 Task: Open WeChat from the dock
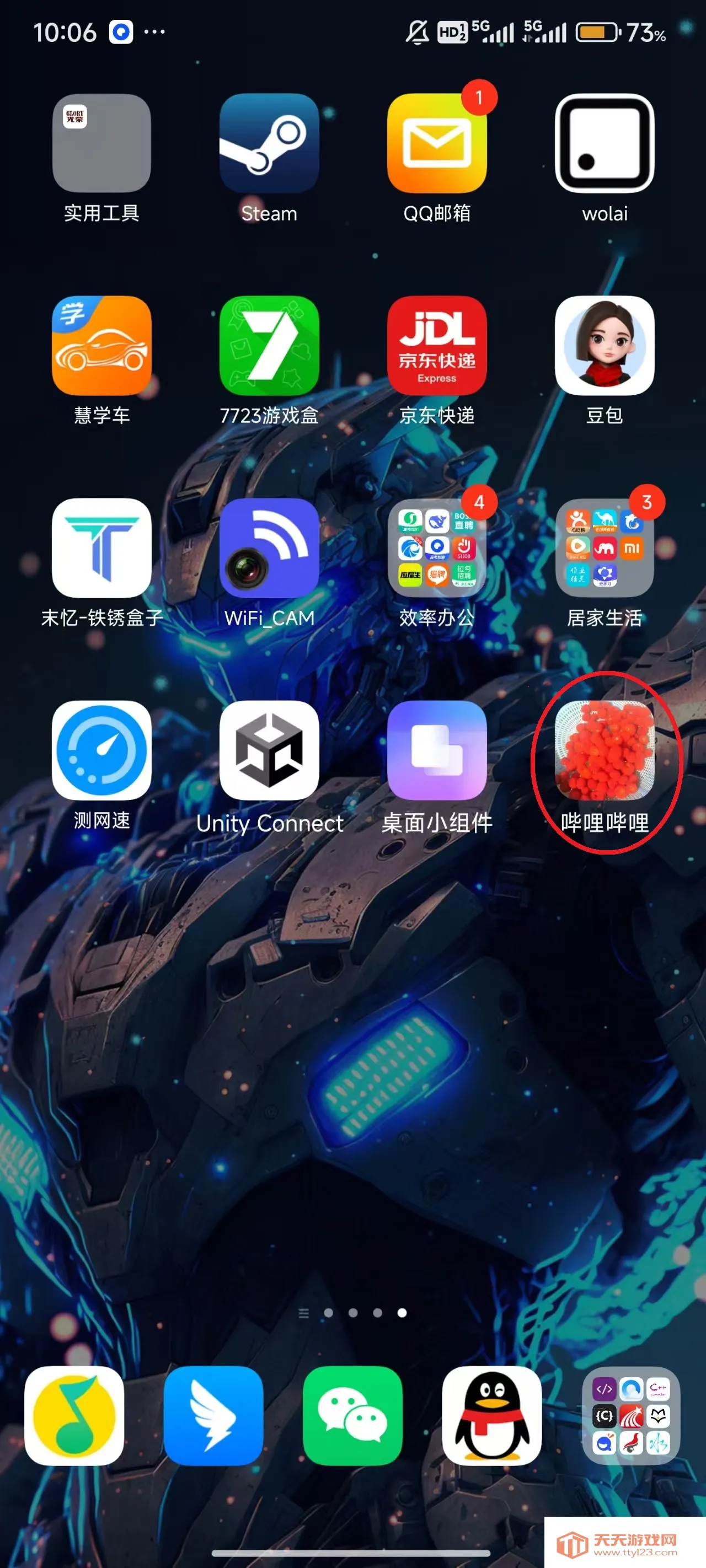coord(352,1416)
